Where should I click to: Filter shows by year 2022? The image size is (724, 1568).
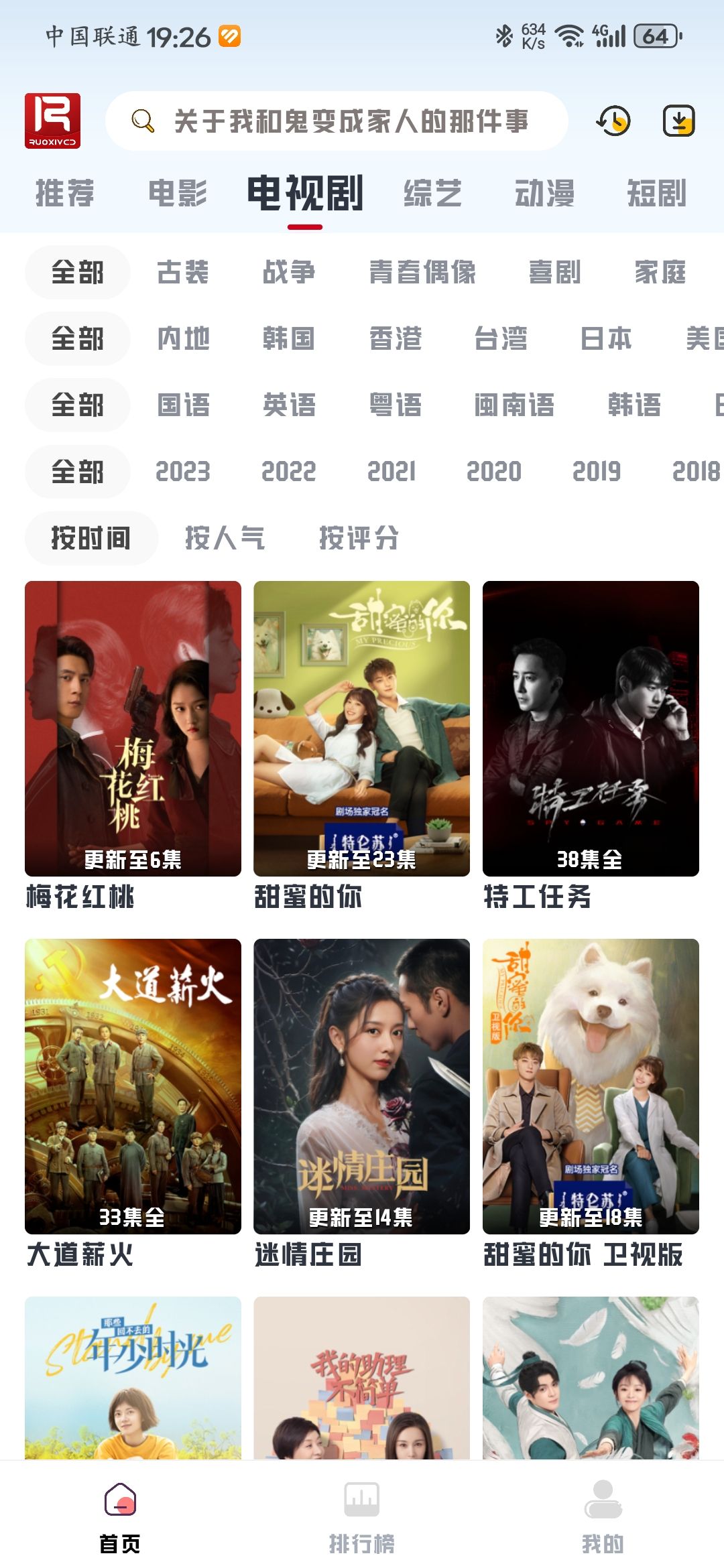289,472
